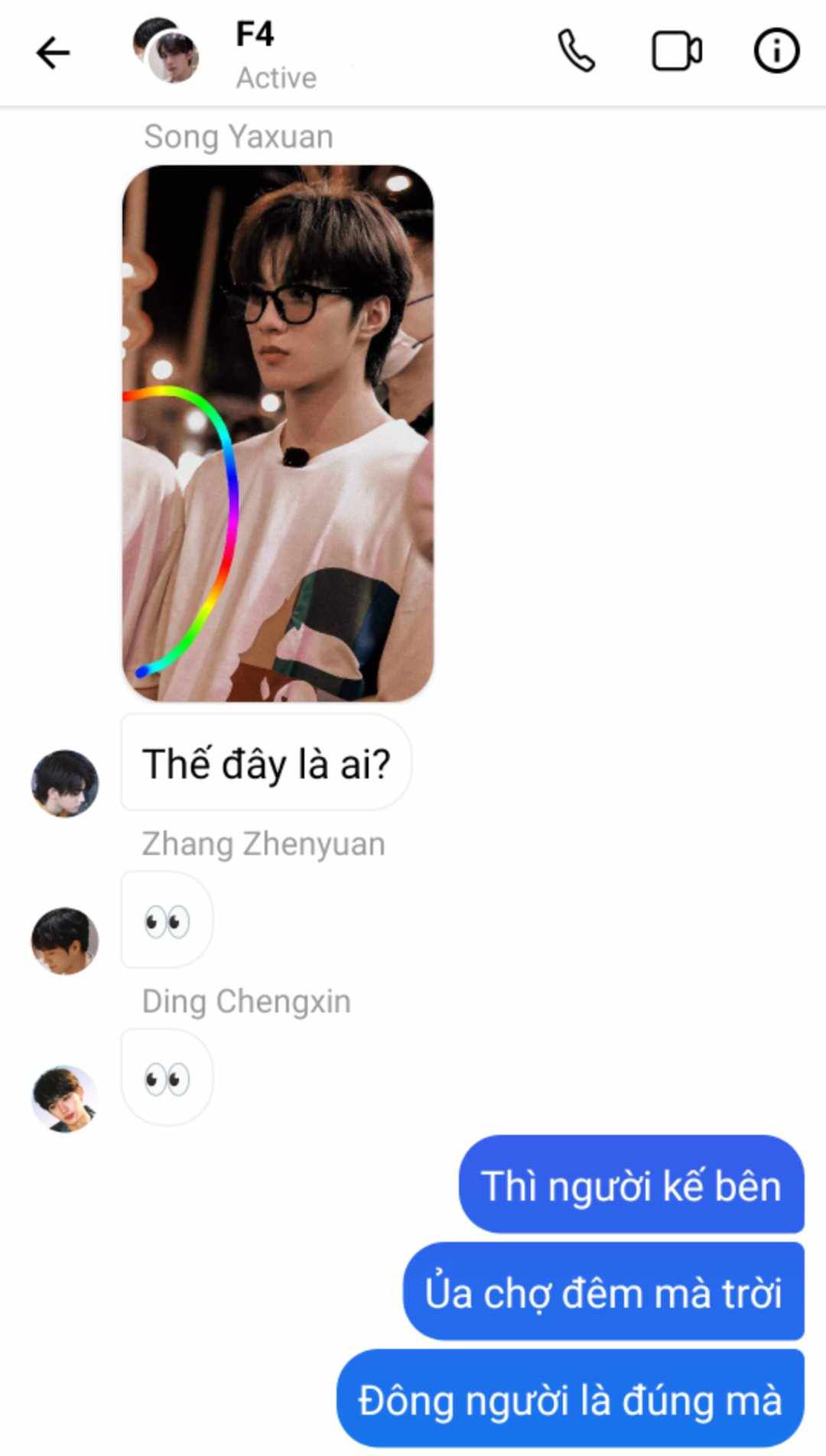This screenshot has width=826, height=1456.
Task: Open Ding Chengxin's avatar beside eyes emoji
Action: (65, 1098)
